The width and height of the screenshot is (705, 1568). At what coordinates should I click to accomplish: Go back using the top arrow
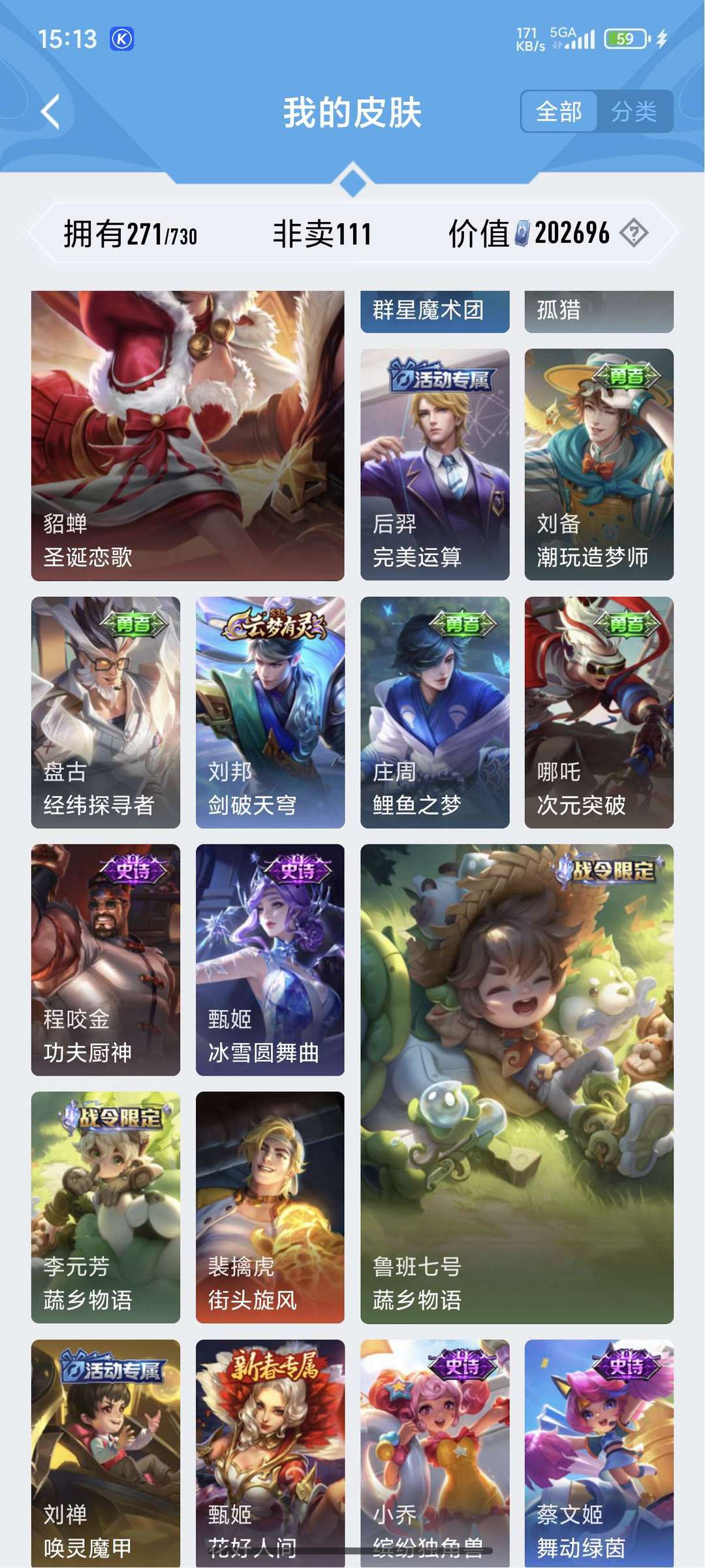click(51, 112)
